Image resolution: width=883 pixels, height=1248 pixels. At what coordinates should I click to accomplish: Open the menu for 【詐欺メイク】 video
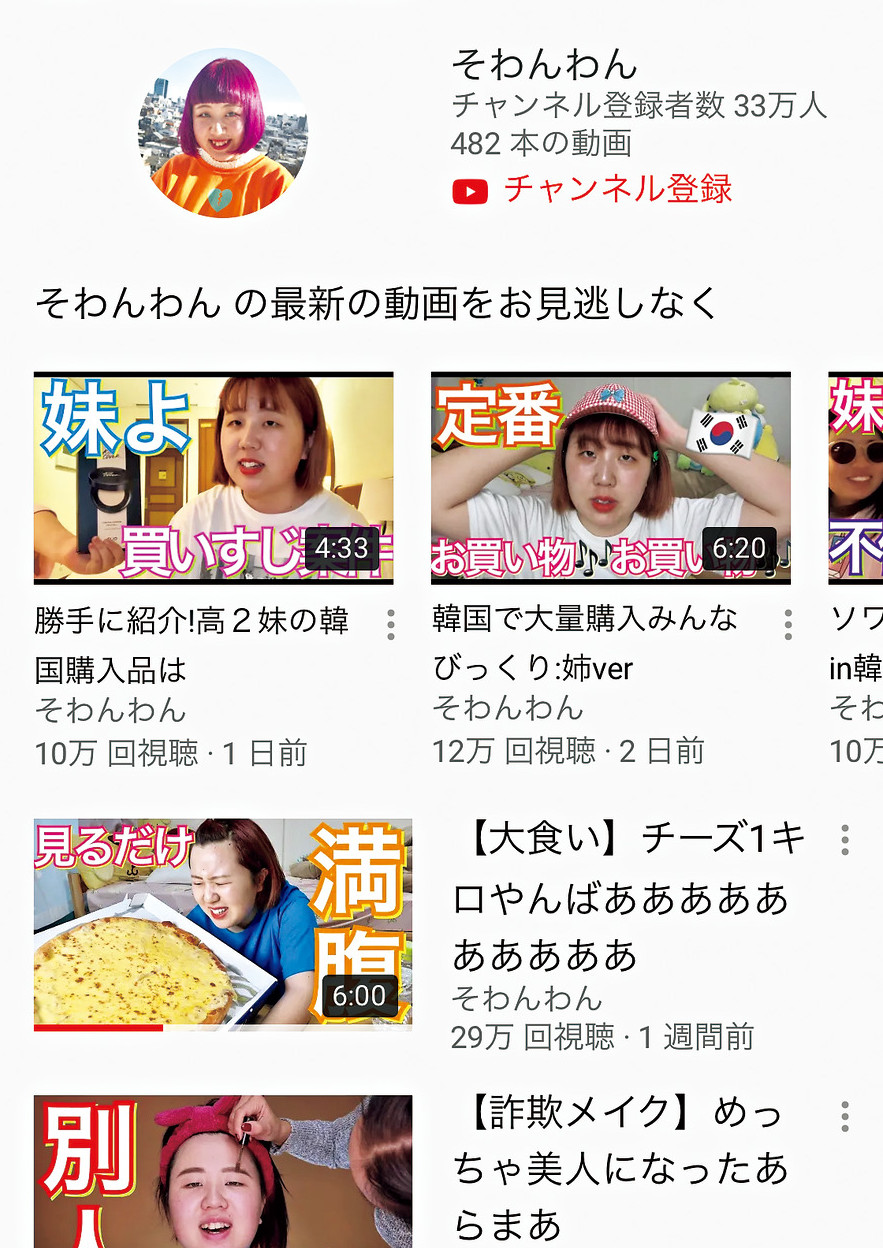coord(845,1116)
